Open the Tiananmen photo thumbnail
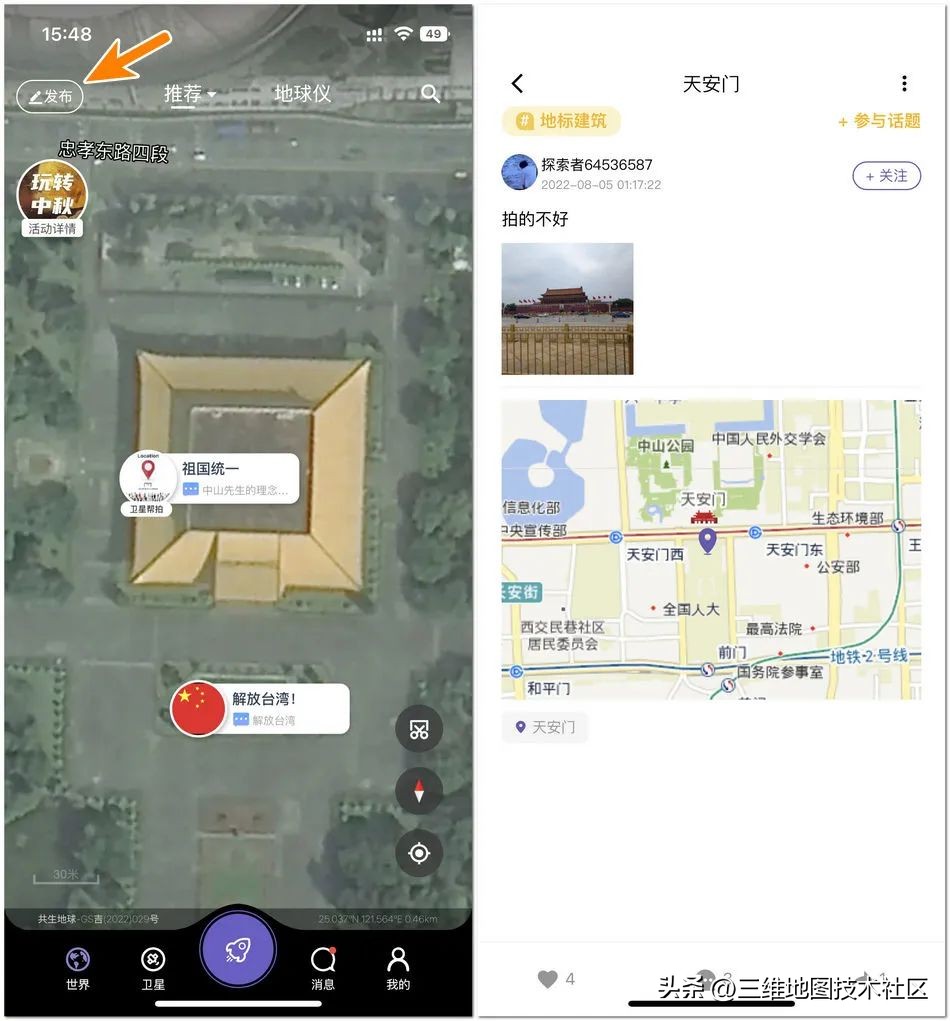Viewport: 950px width, 1021px height. click(x=567, y=310)
